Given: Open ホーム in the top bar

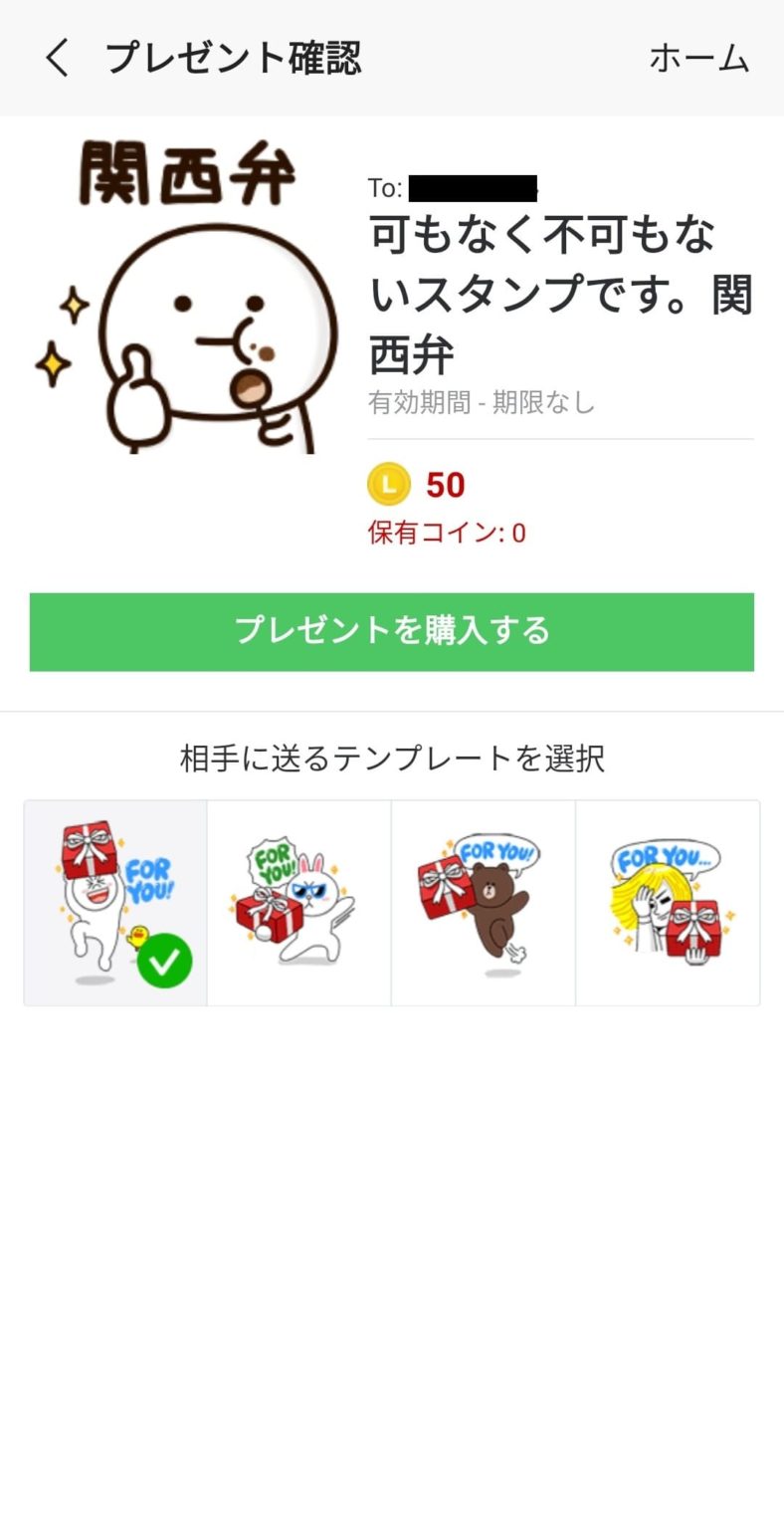Looking at the screenshot, I should pyautogui.click(x=698, y=59).
